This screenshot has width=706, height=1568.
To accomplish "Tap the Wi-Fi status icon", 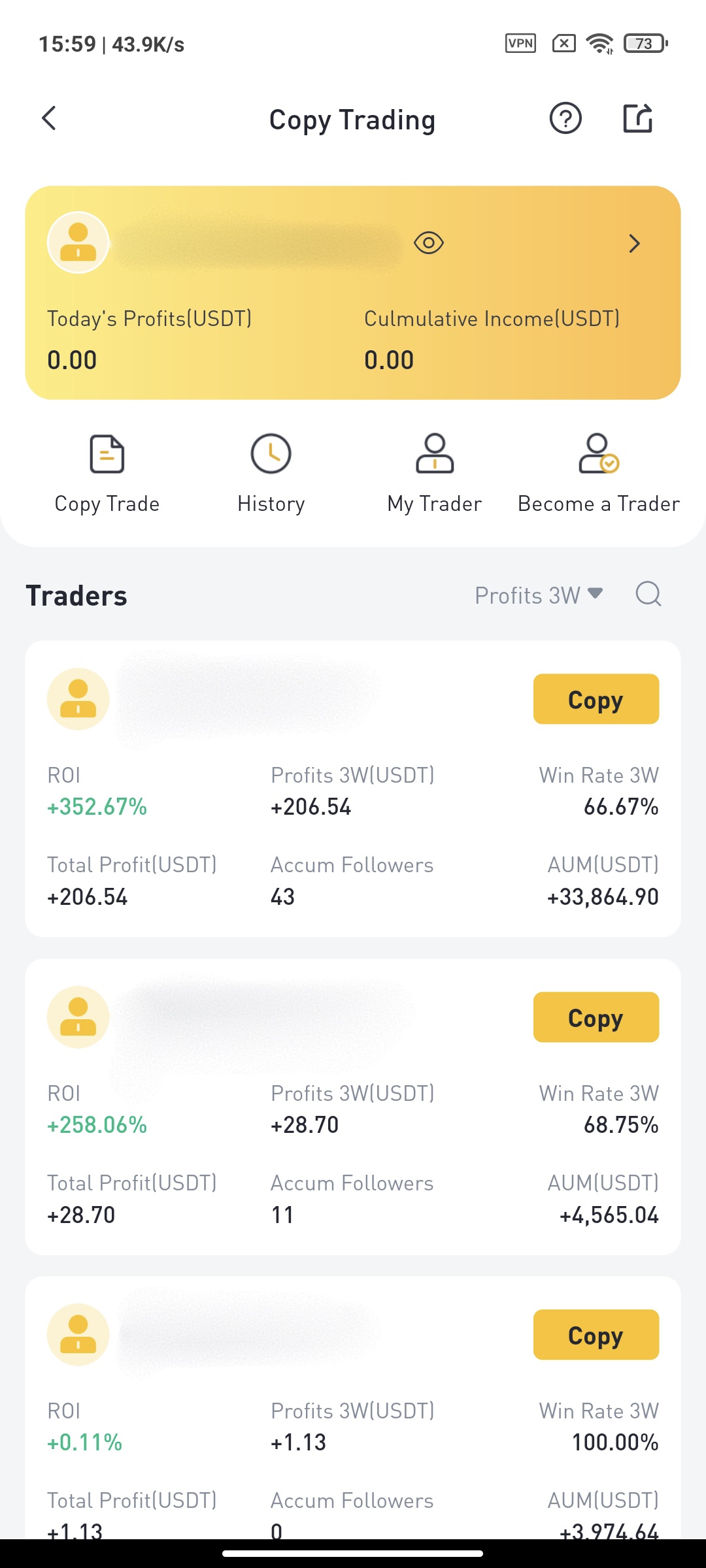I will coord(599,43).
